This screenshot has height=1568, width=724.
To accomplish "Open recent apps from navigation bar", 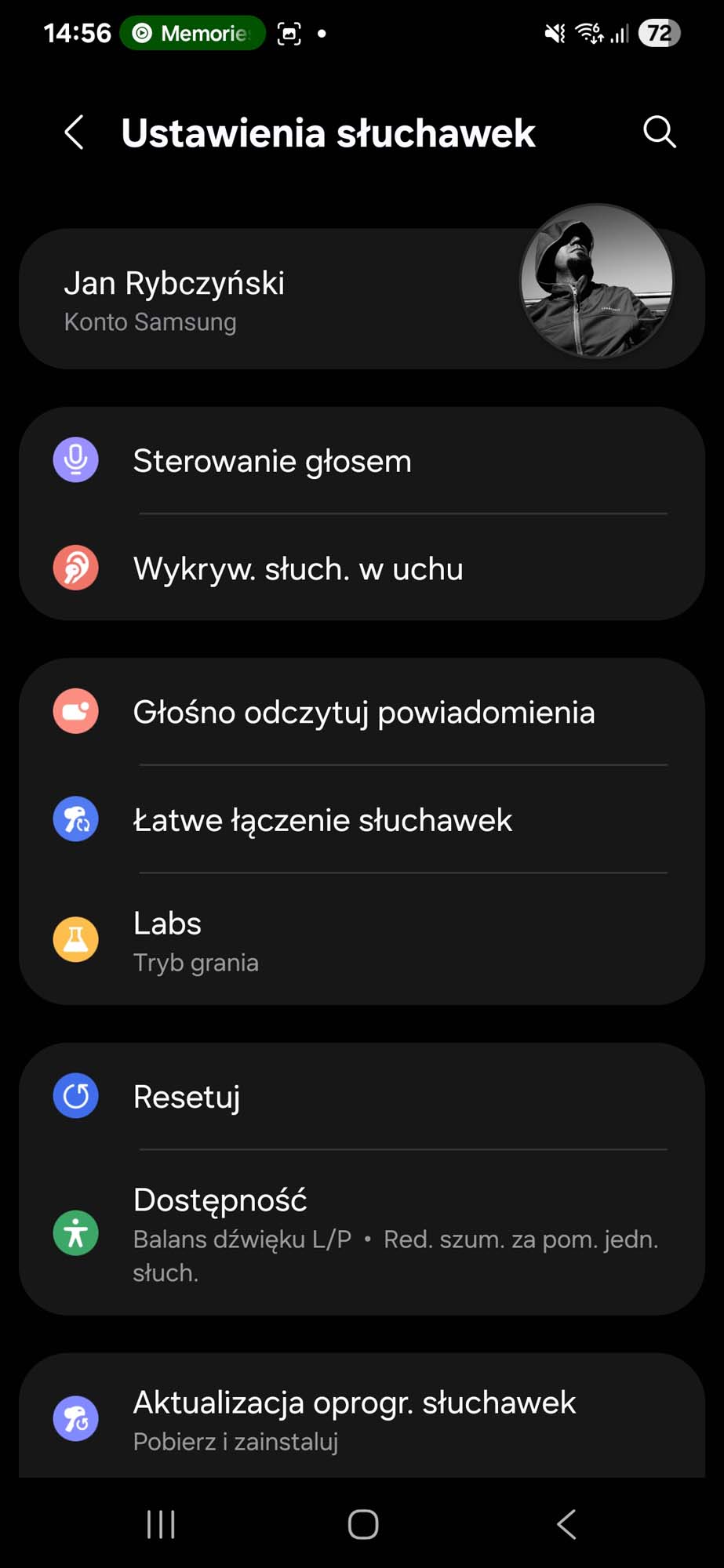I will click(161, 1525).
